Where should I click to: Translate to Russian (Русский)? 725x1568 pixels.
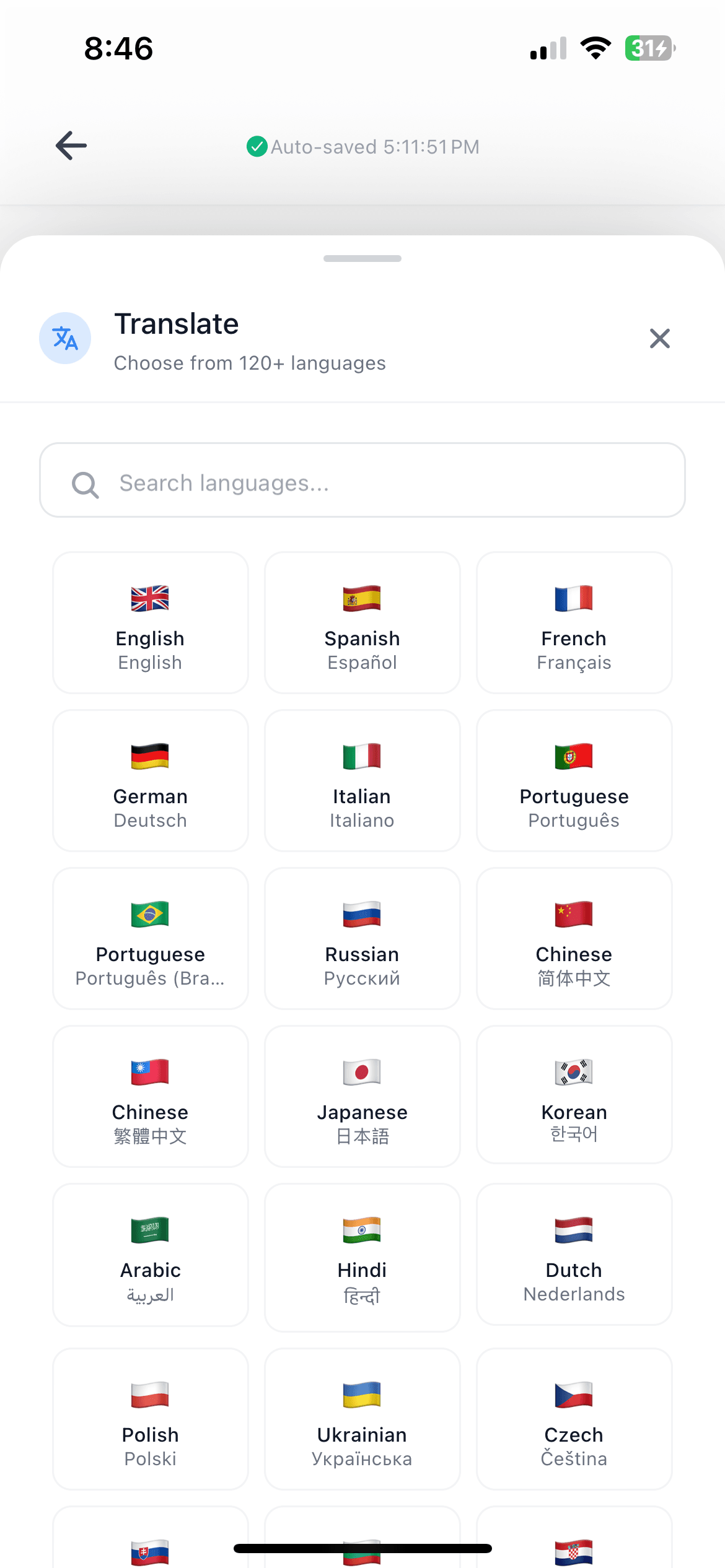click(x=362, y=939)
